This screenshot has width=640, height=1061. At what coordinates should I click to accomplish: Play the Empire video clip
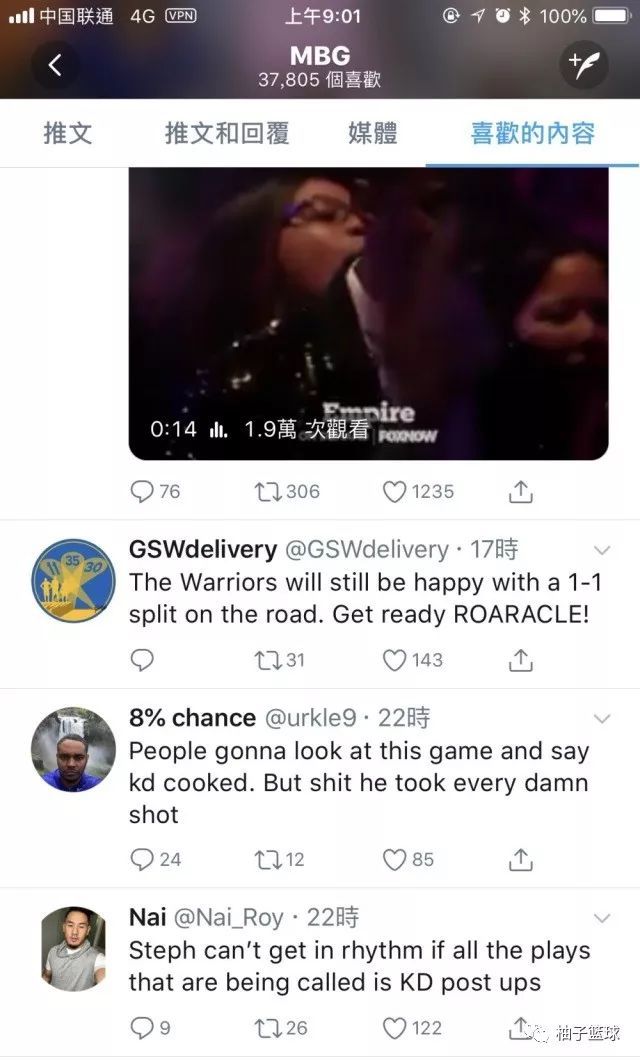tap(368, 312)
